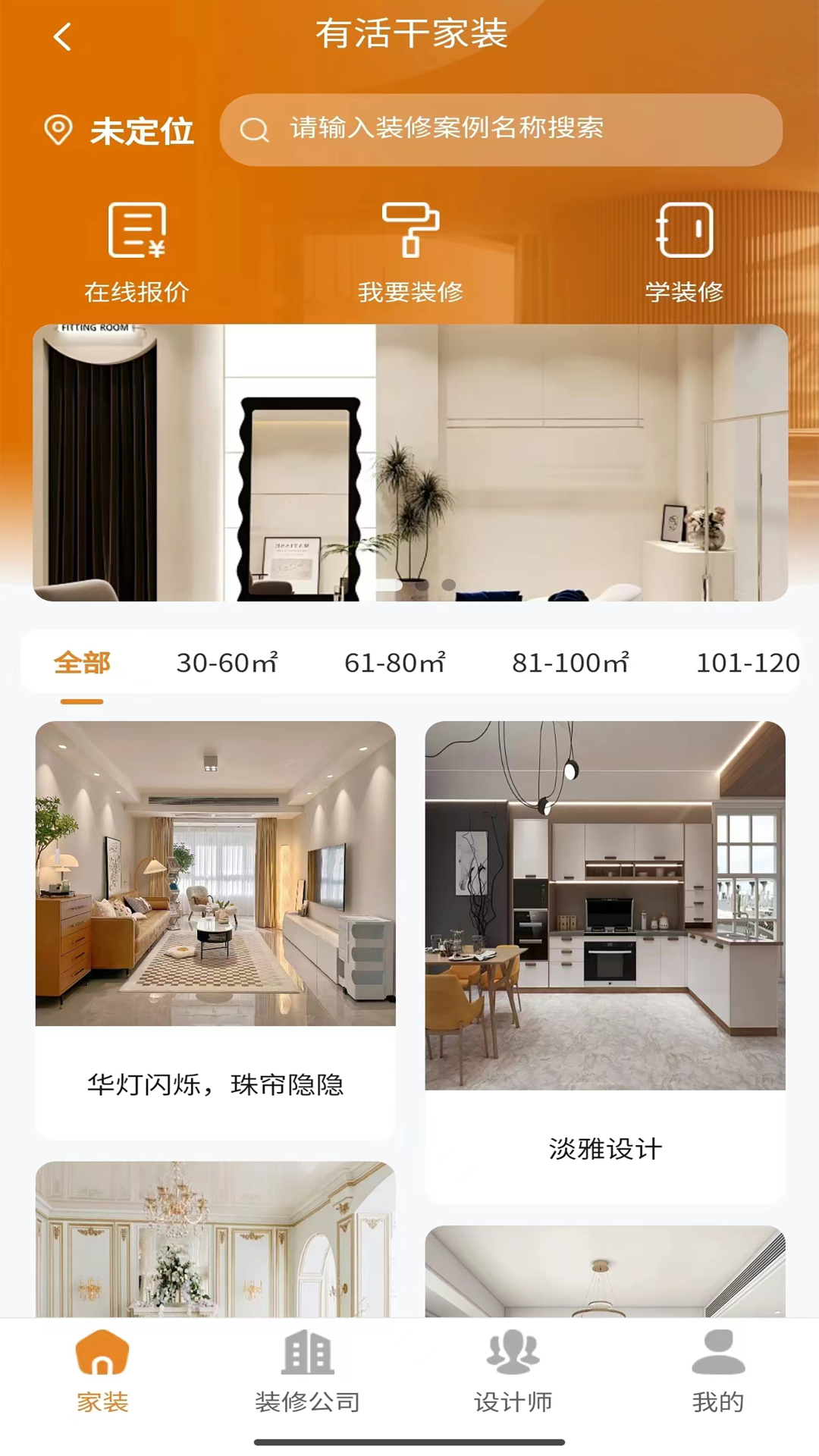Filter cases by 101-120㎡
The height and width of the screenshot is (1456, 819).
tap(747, 663)
